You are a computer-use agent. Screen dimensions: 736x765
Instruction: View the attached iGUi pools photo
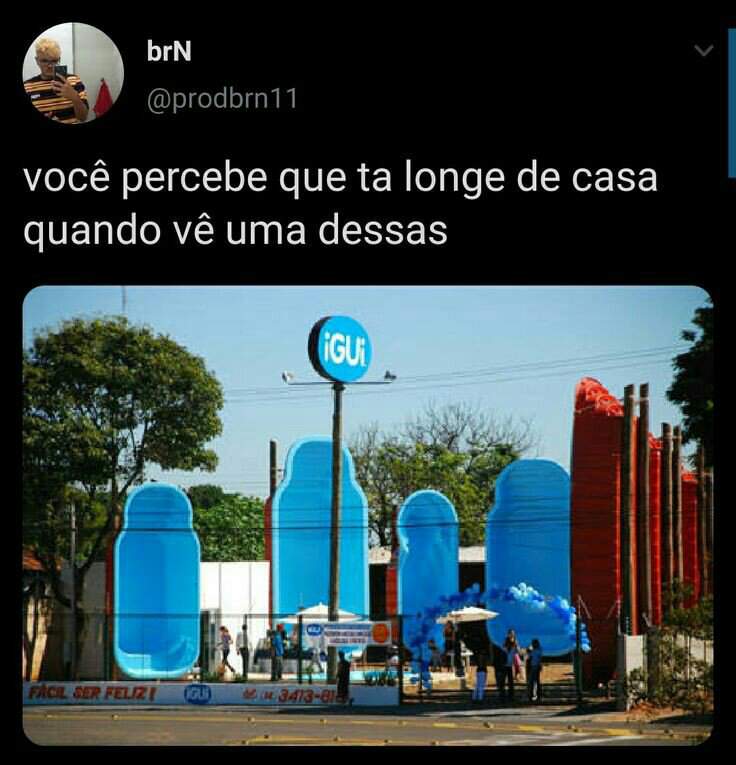[x=367, y=515]
